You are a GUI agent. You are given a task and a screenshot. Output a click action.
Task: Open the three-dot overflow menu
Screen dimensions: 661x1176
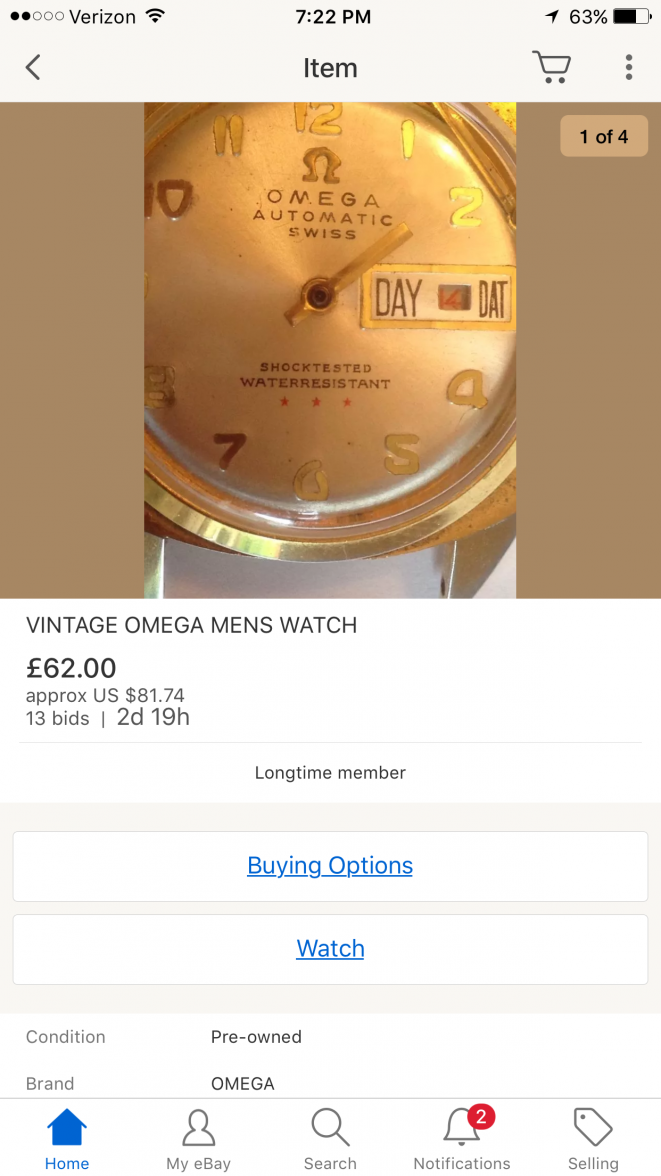pos(628,68)
